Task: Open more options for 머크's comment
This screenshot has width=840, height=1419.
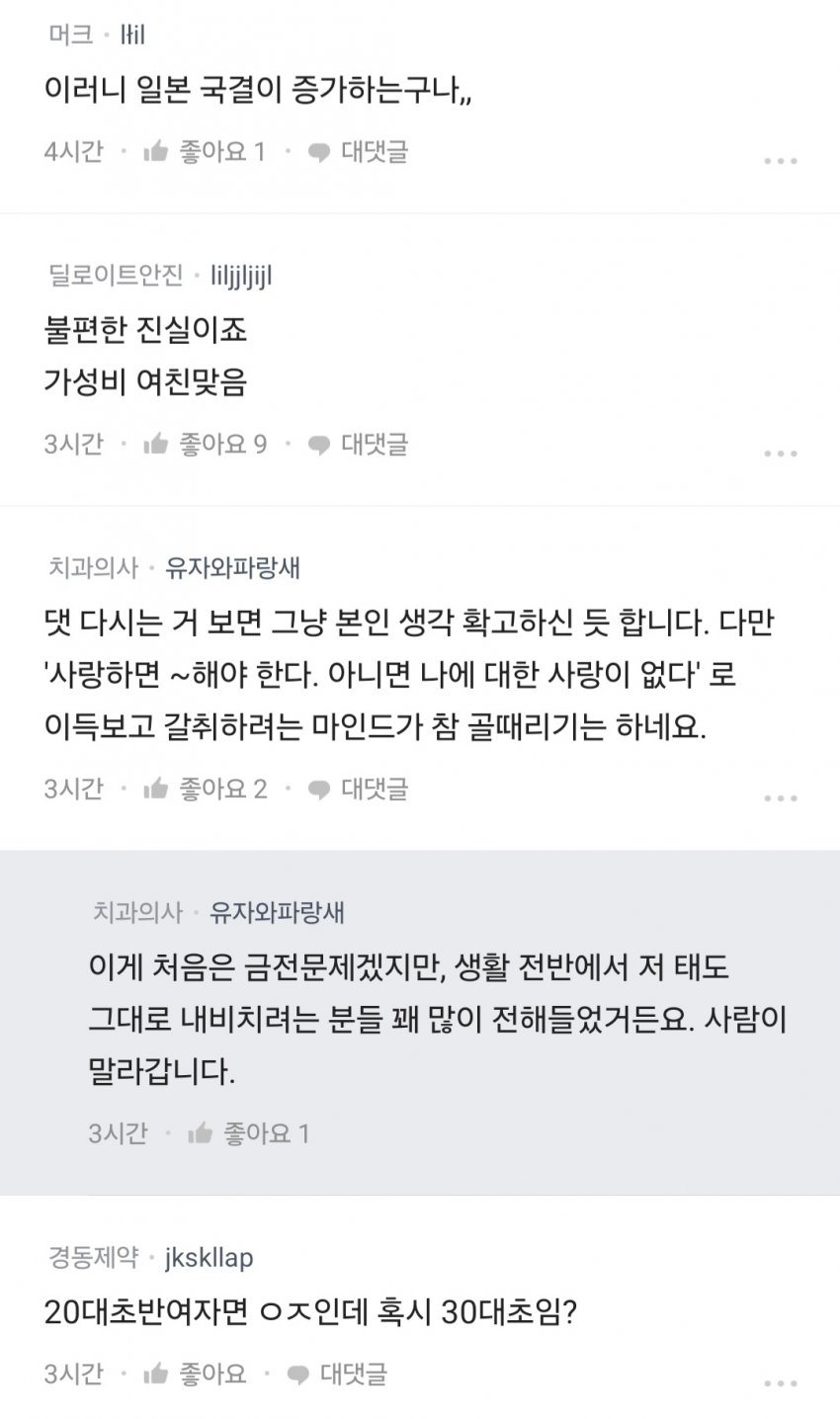Action: tap(780, 160)
